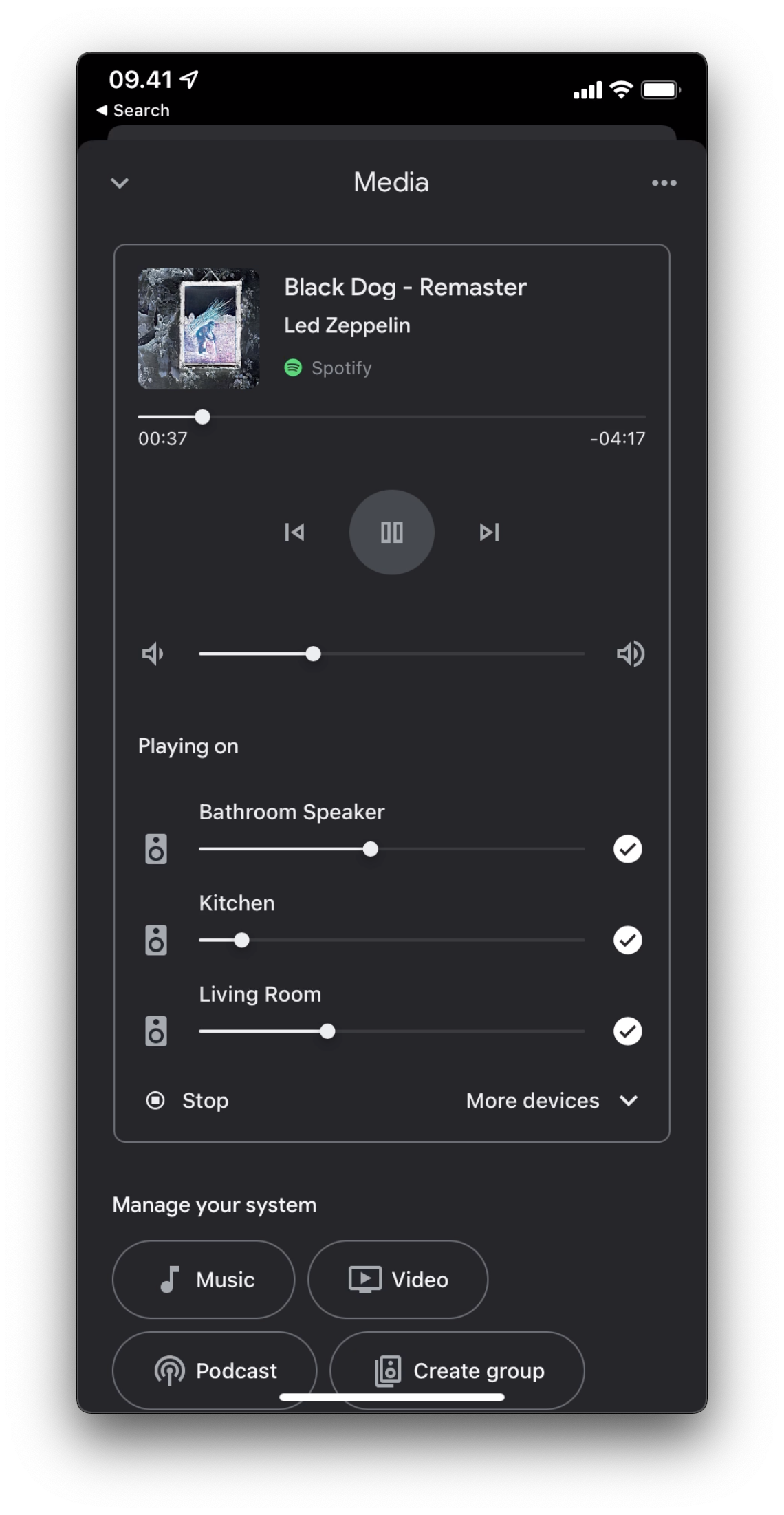784x1515 pixels.
Task: Skip to the next track
Action: coord(489,532)
